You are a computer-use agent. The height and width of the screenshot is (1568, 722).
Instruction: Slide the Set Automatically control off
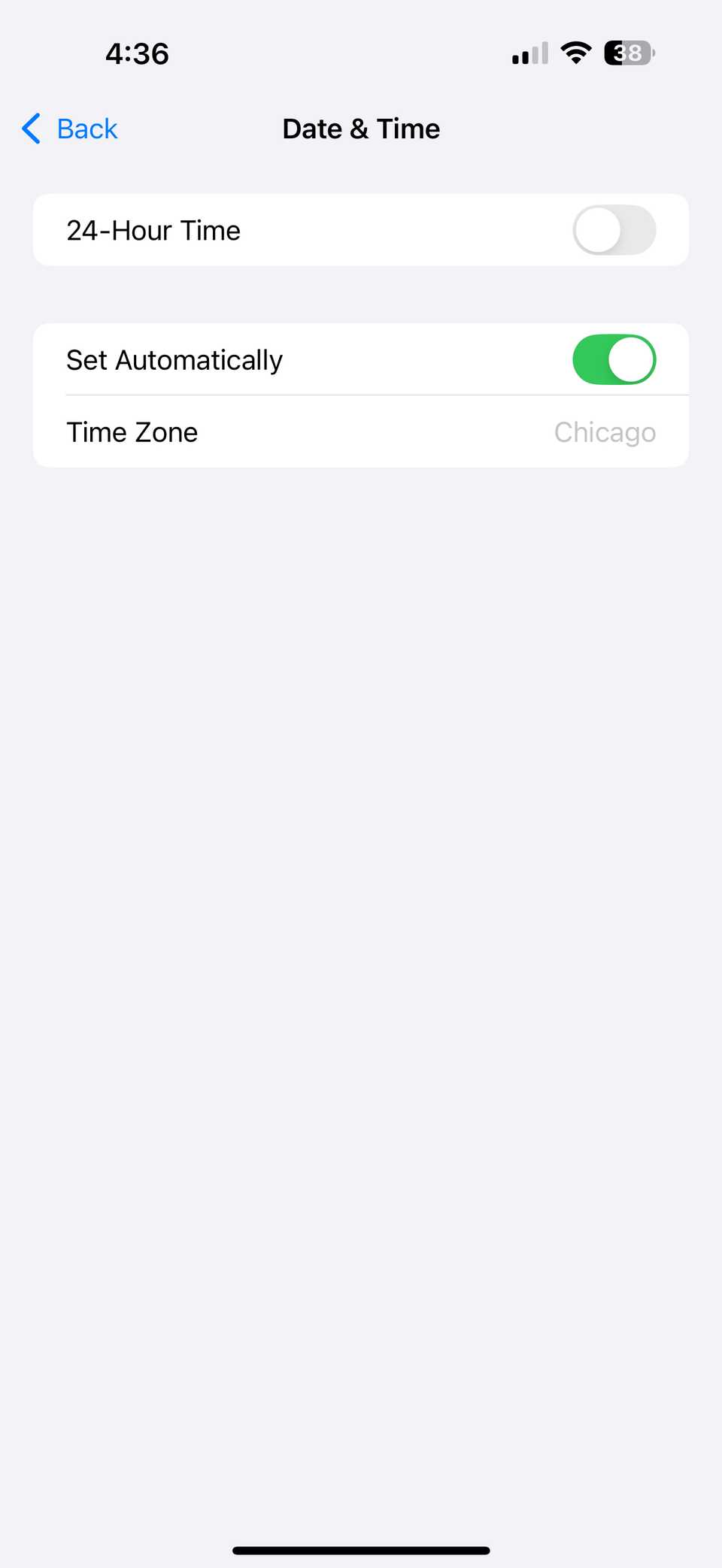click(614, 359)
